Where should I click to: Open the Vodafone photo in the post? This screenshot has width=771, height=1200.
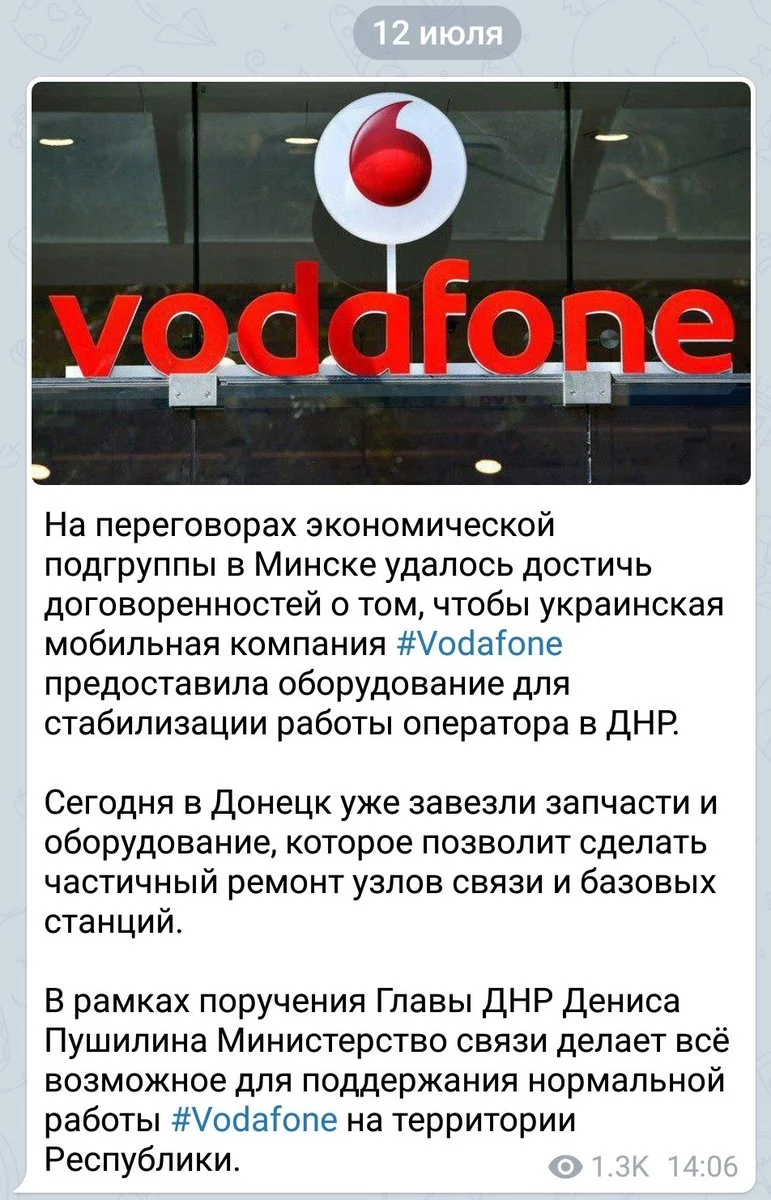click(390, 283)
